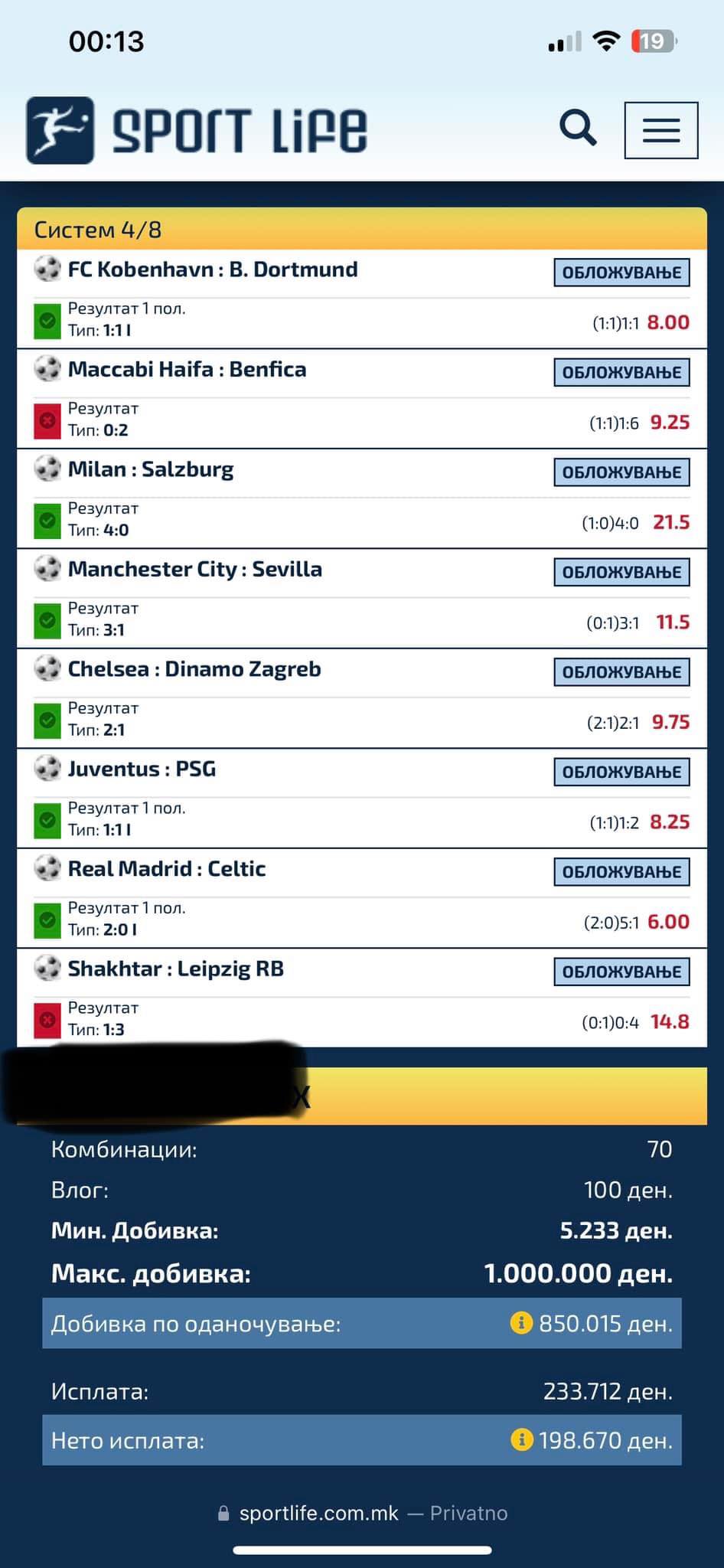Image resolution: width=724 pixels, height=1568 pixels.
Task: Tap ОБЛОЖУВАЊЕ for Maccabi Haifa : Benfica
Action: [621, 372]
